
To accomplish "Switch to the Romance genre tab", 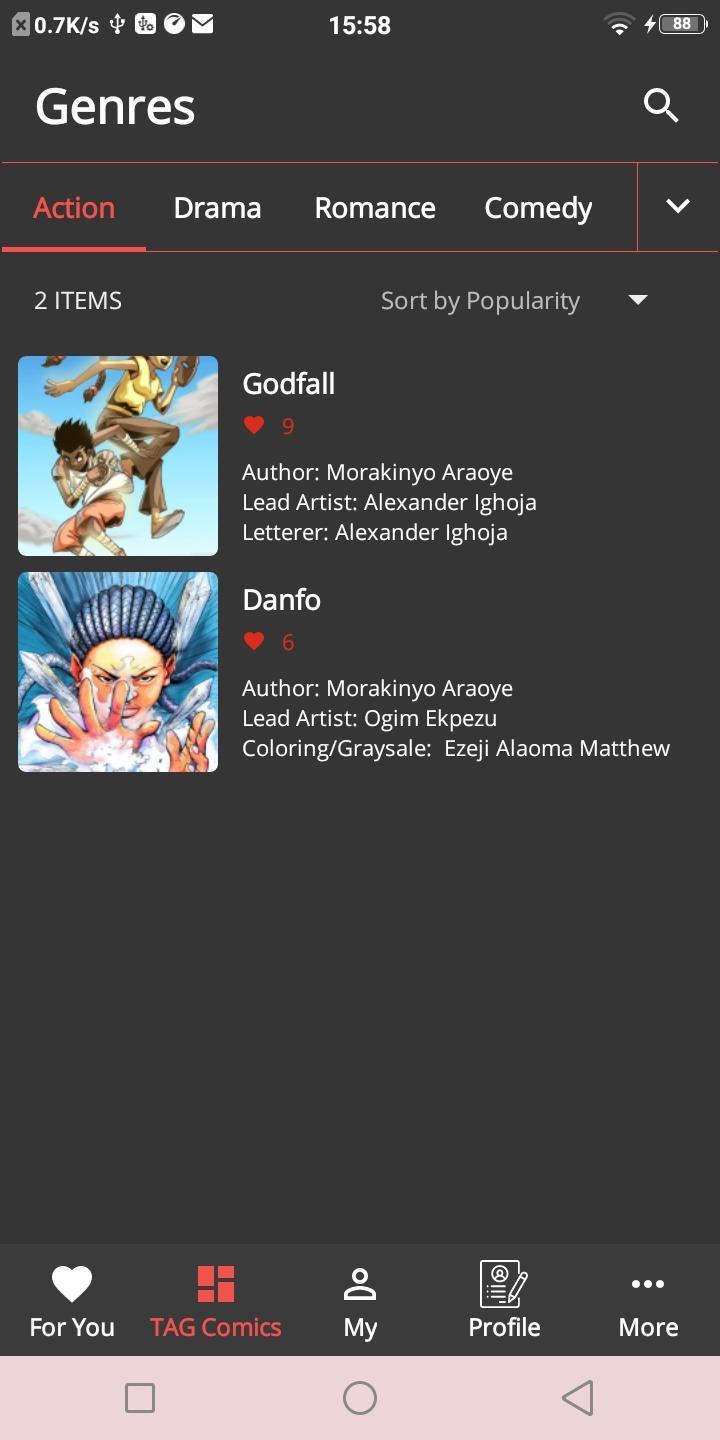I will tap(375, 208).
